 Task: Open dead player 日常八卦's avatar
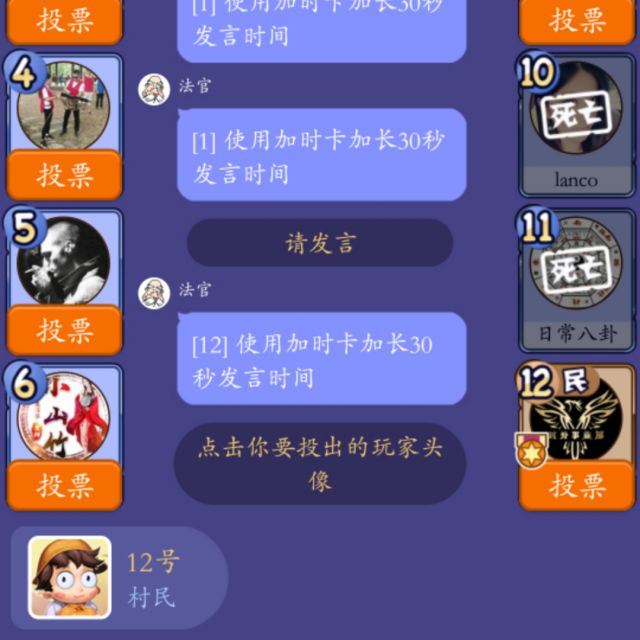coord(577,268)
